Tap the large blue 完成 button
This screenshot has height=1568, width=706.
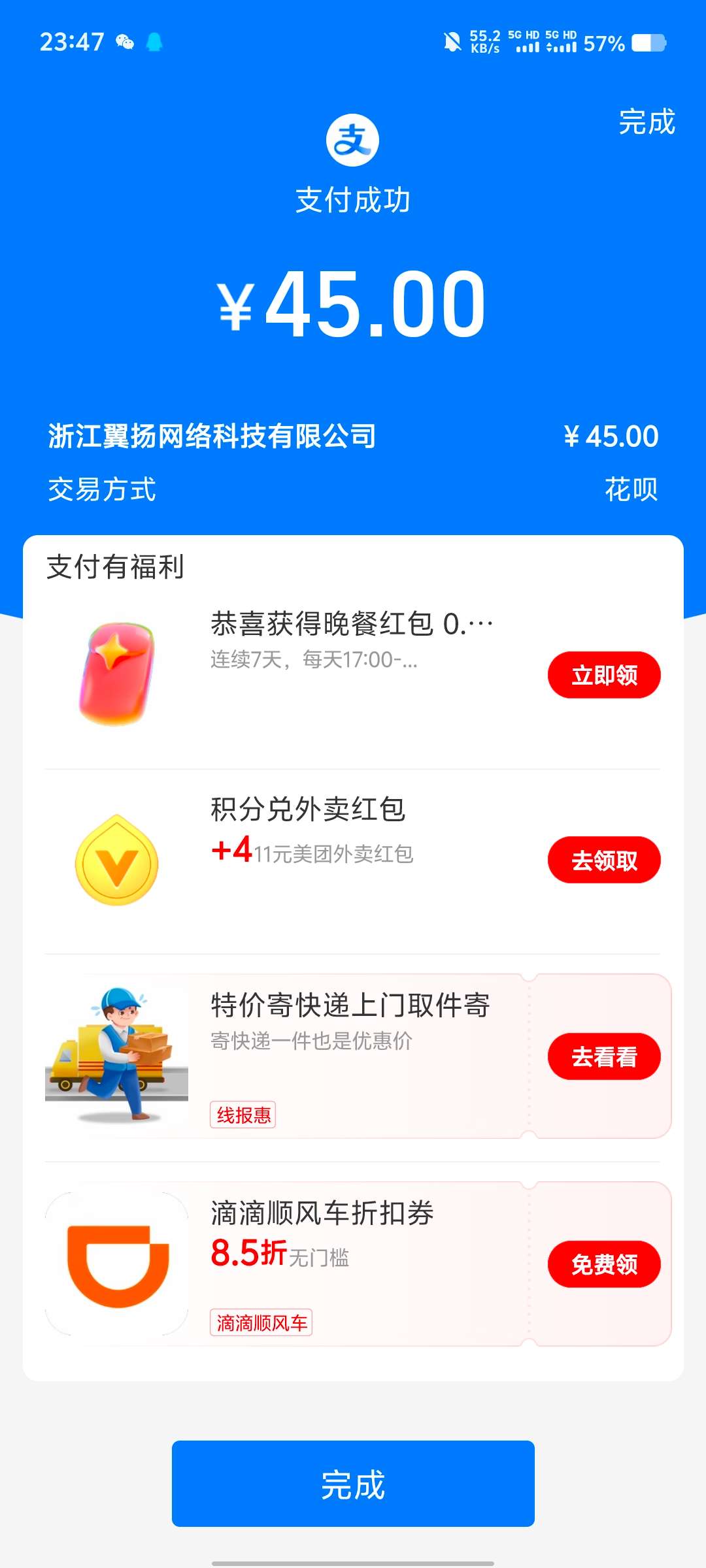353,1484
